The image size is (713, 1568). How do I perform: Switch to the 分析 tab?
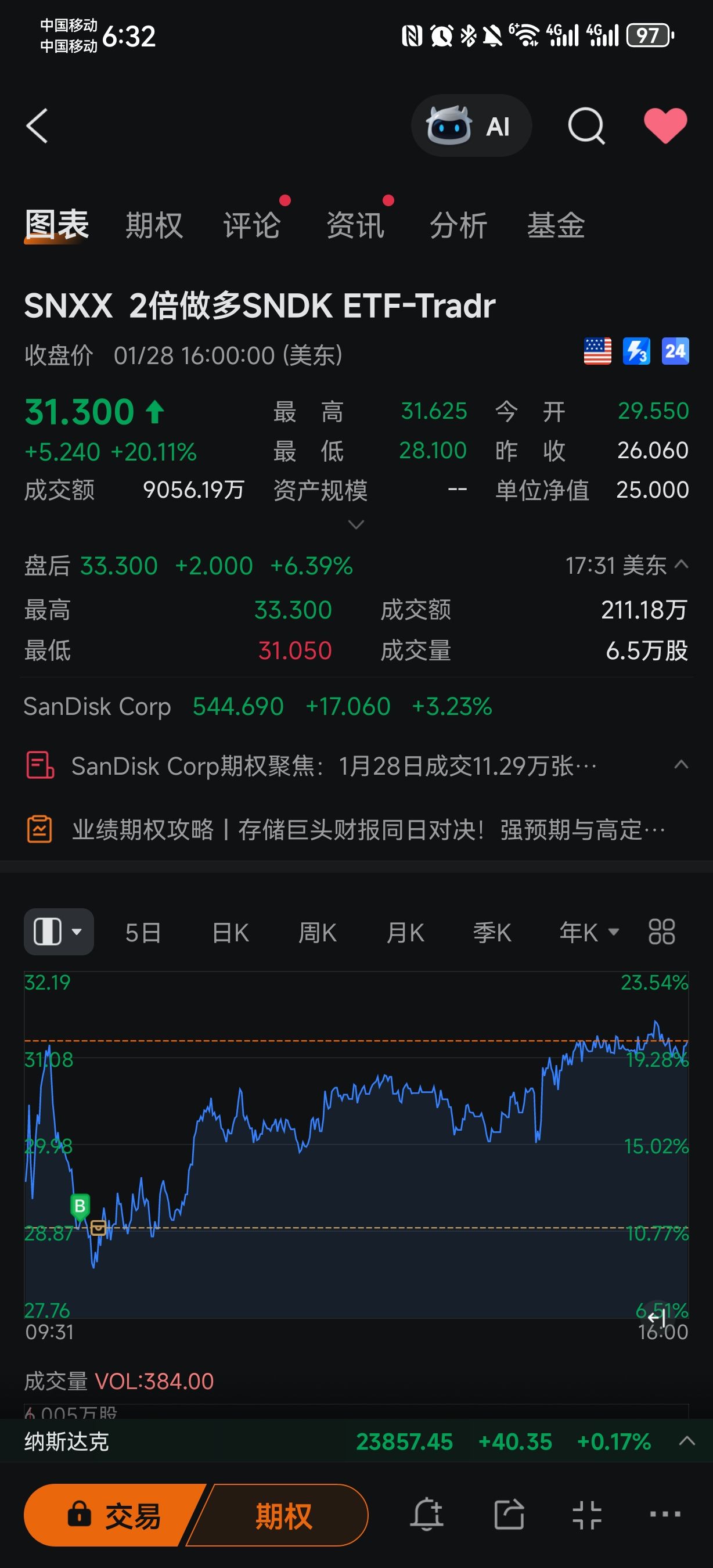click(x=458, y=226)
